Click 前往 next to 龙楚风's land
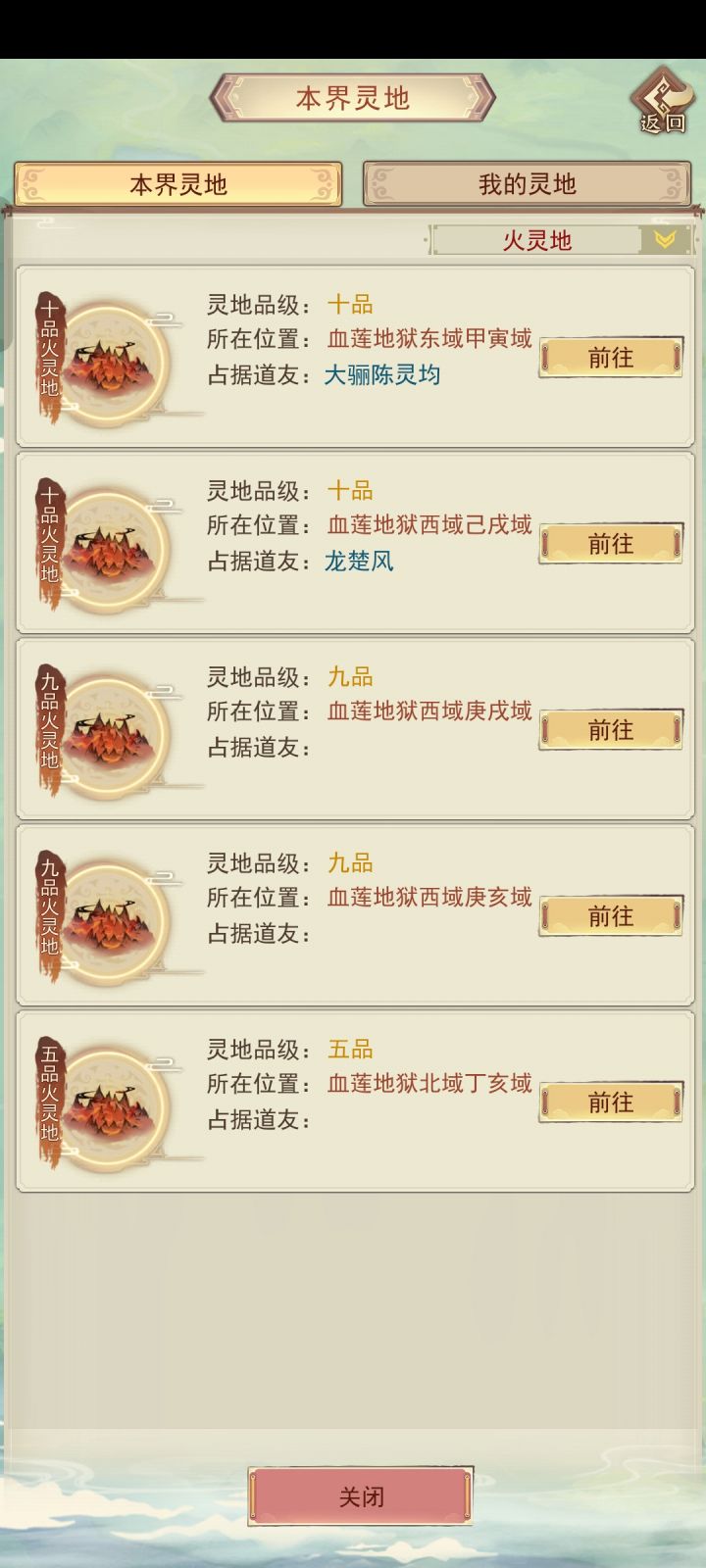 point(610,545)
